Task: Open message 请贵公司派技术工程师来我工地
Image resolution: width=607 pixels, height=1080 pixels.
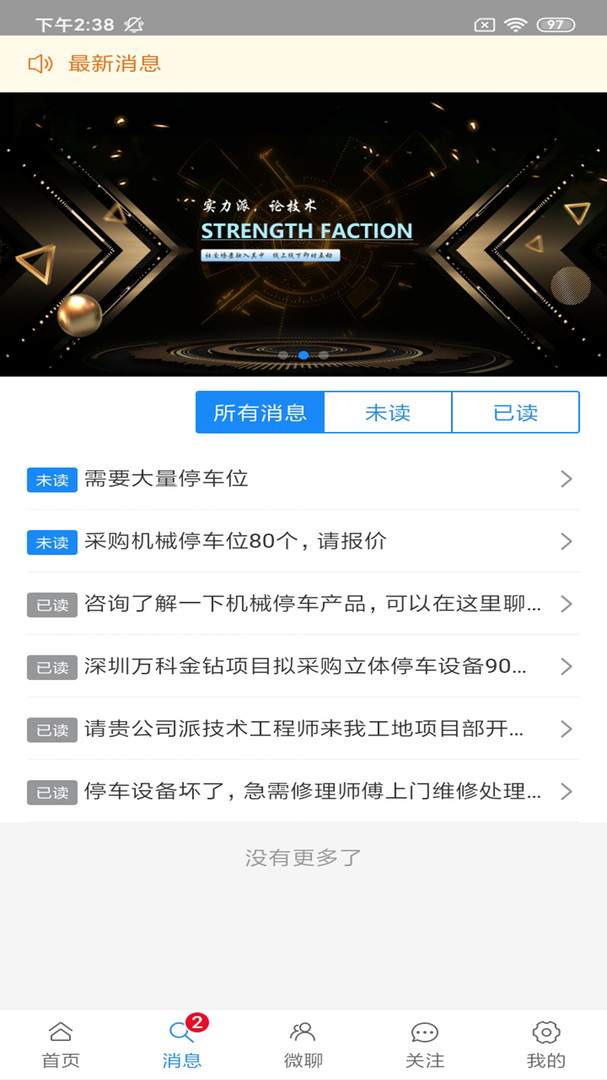Action: click(302, 729)
